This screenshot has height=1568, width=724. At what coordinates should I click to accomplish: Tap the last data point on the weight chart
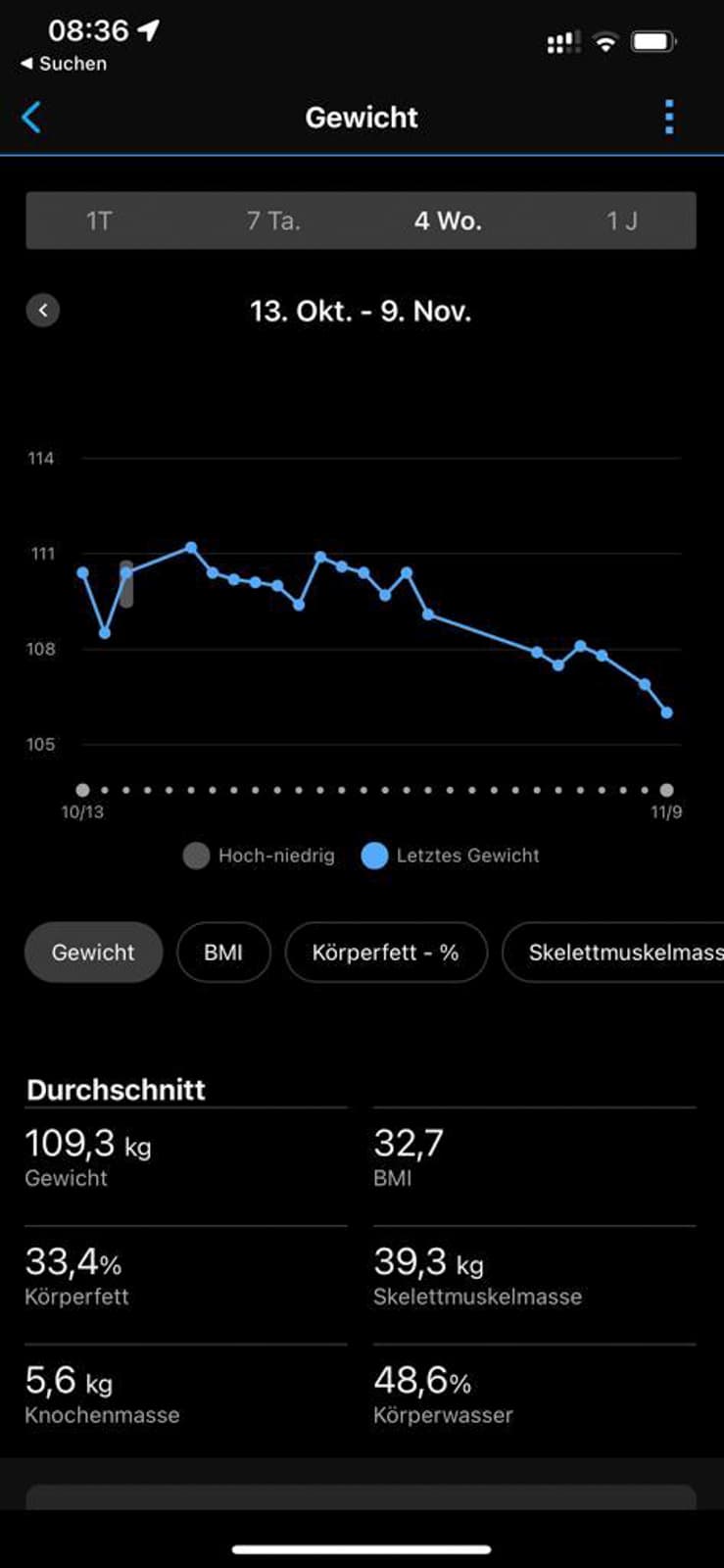666,712
